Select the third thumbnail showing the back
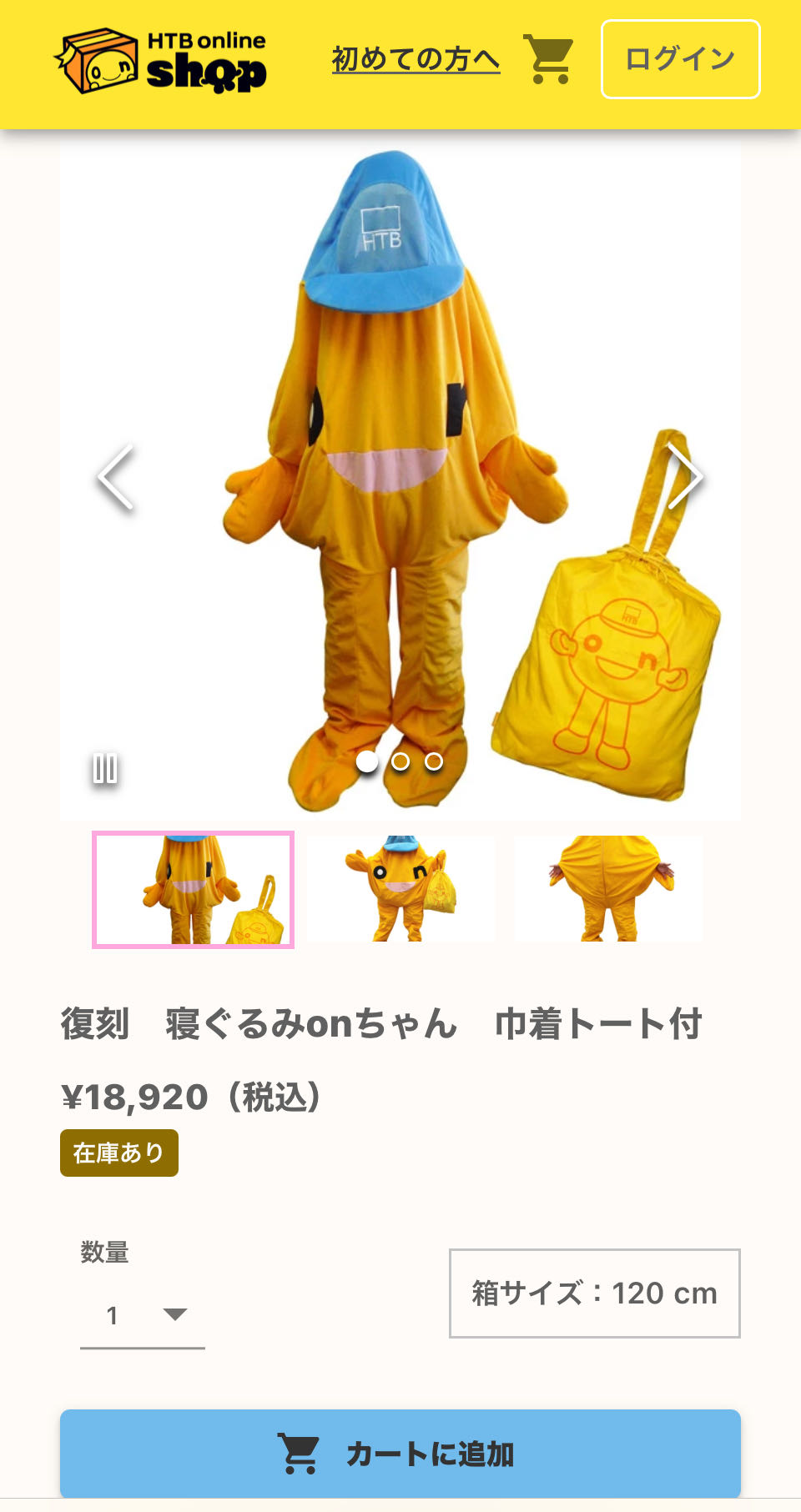This screenshot has height=1512, width=801. 608,889
